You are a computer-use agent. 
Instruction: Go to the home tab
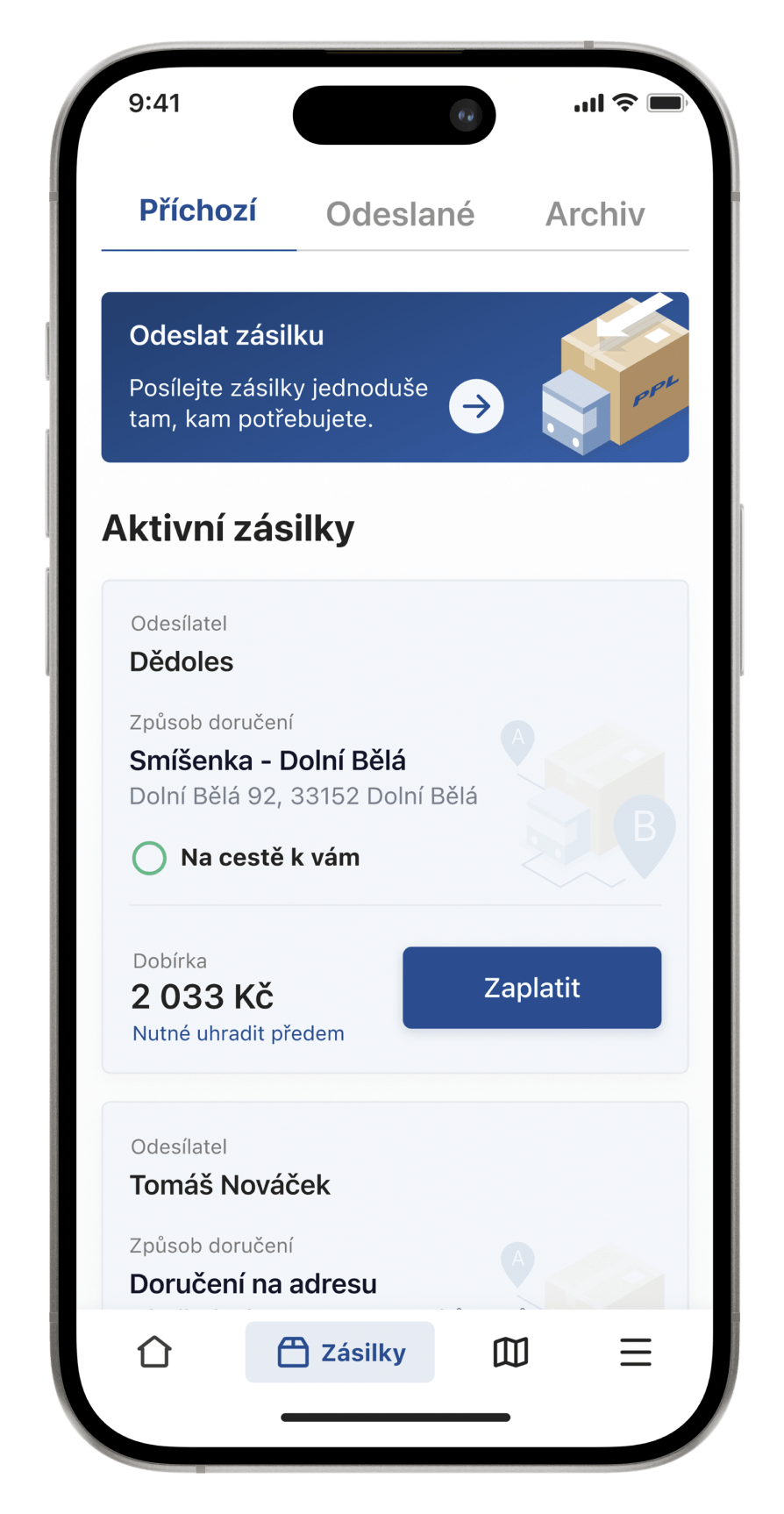[155, 1352]
